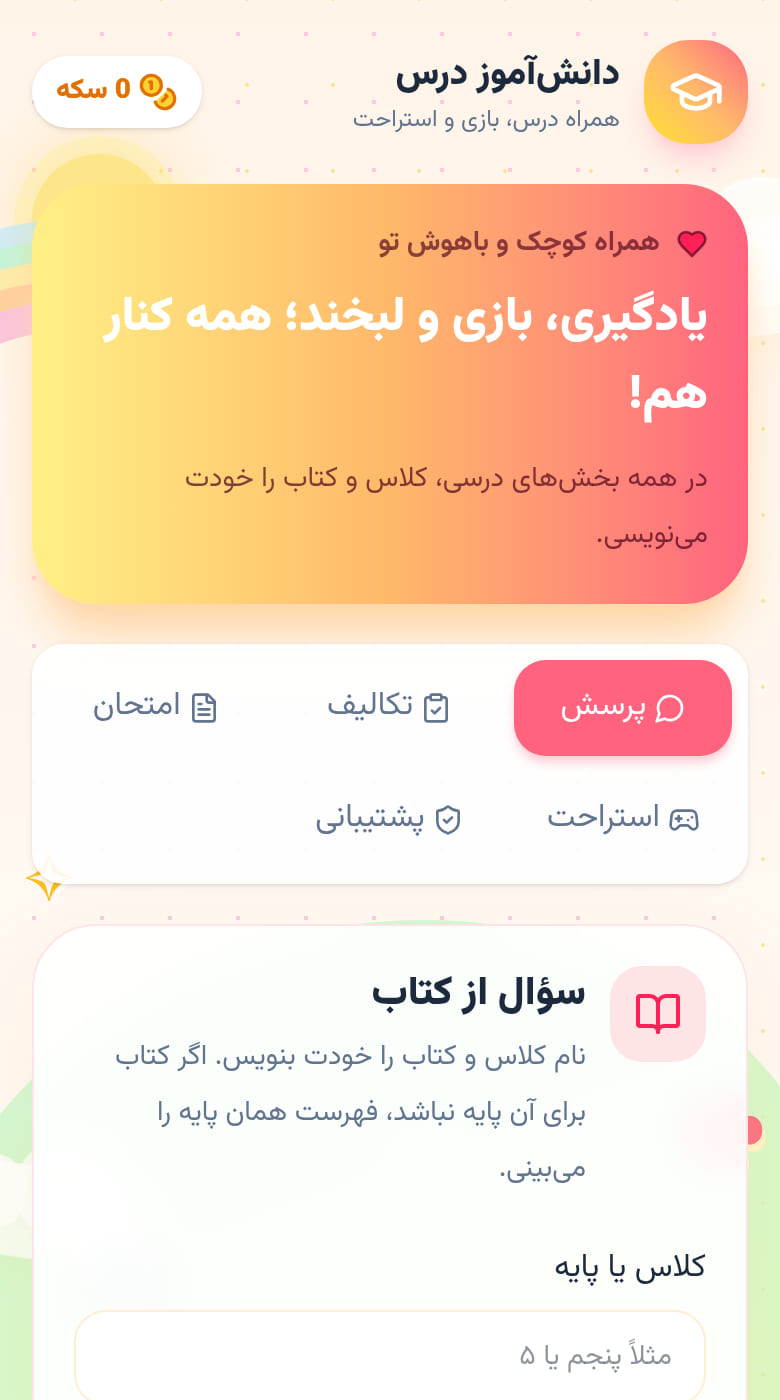Image resolution: width=780 pixels, height=1400 pixels.
Task: Open the پشتیبانی tab
Action: pos(388,818)
